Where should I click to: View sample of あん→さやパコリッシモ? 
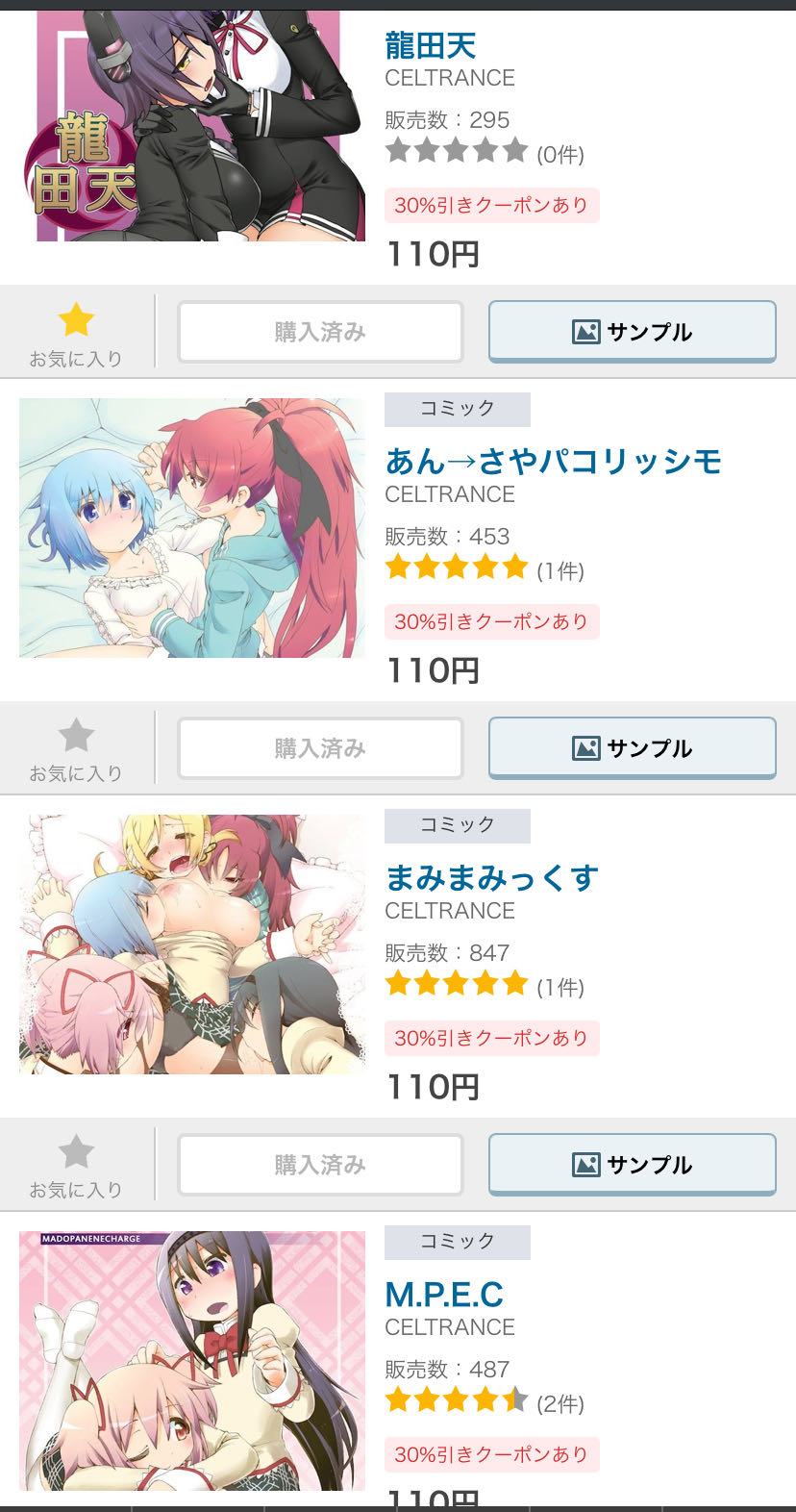click(632, 748)
